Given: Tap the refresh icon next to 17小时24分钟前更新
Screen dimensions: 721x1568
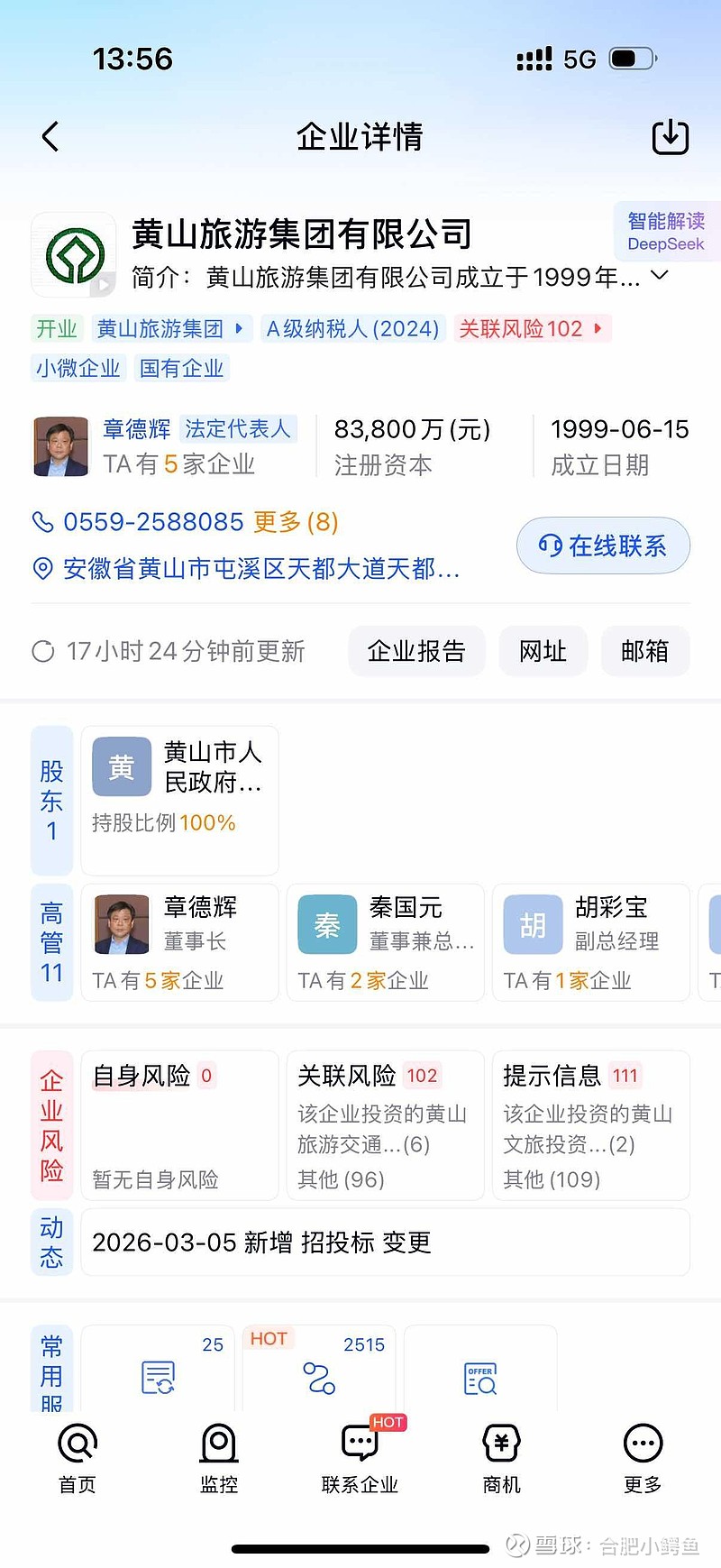Looking at the screenshot, I should point(42,650).
